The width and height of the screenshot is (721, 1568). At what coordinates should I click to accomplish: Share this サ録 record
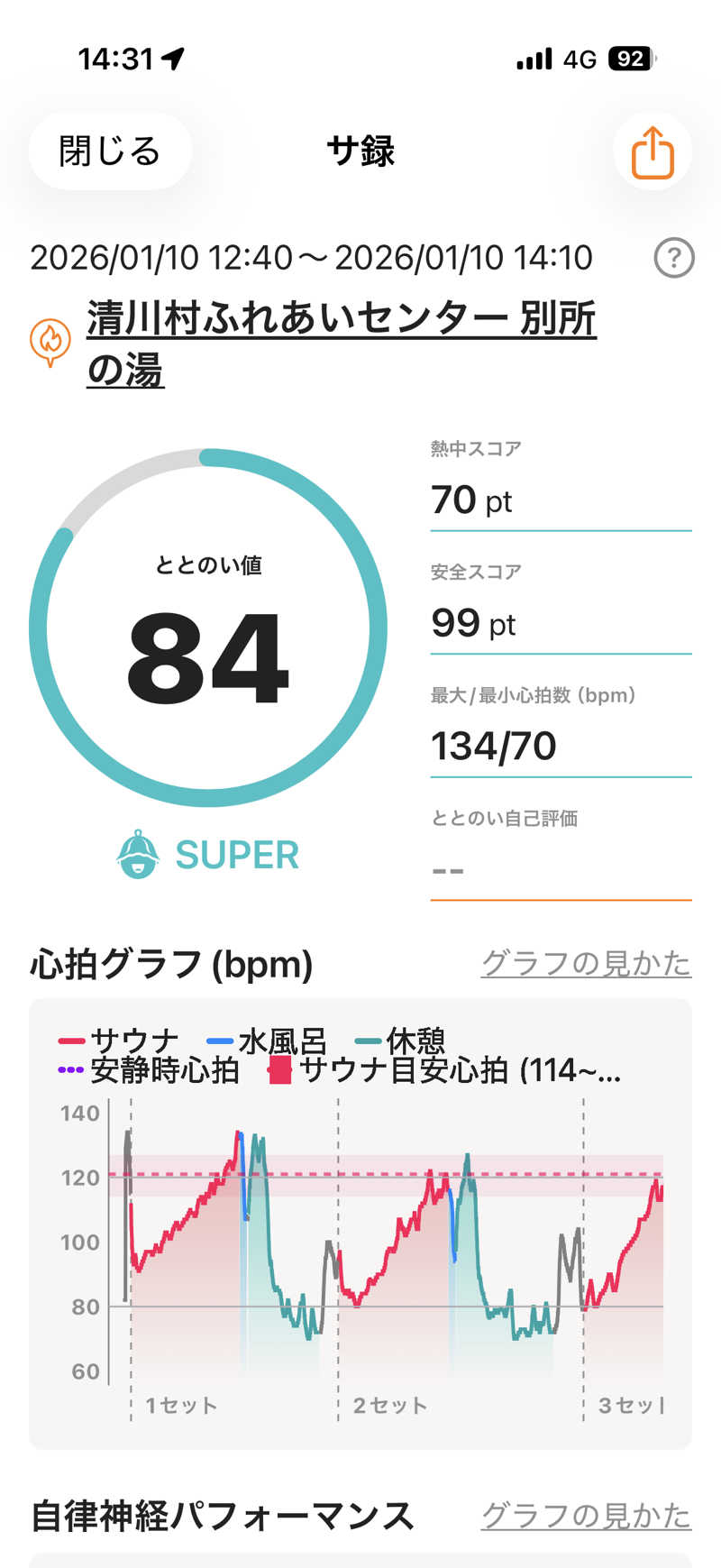(x=653, y=152)
